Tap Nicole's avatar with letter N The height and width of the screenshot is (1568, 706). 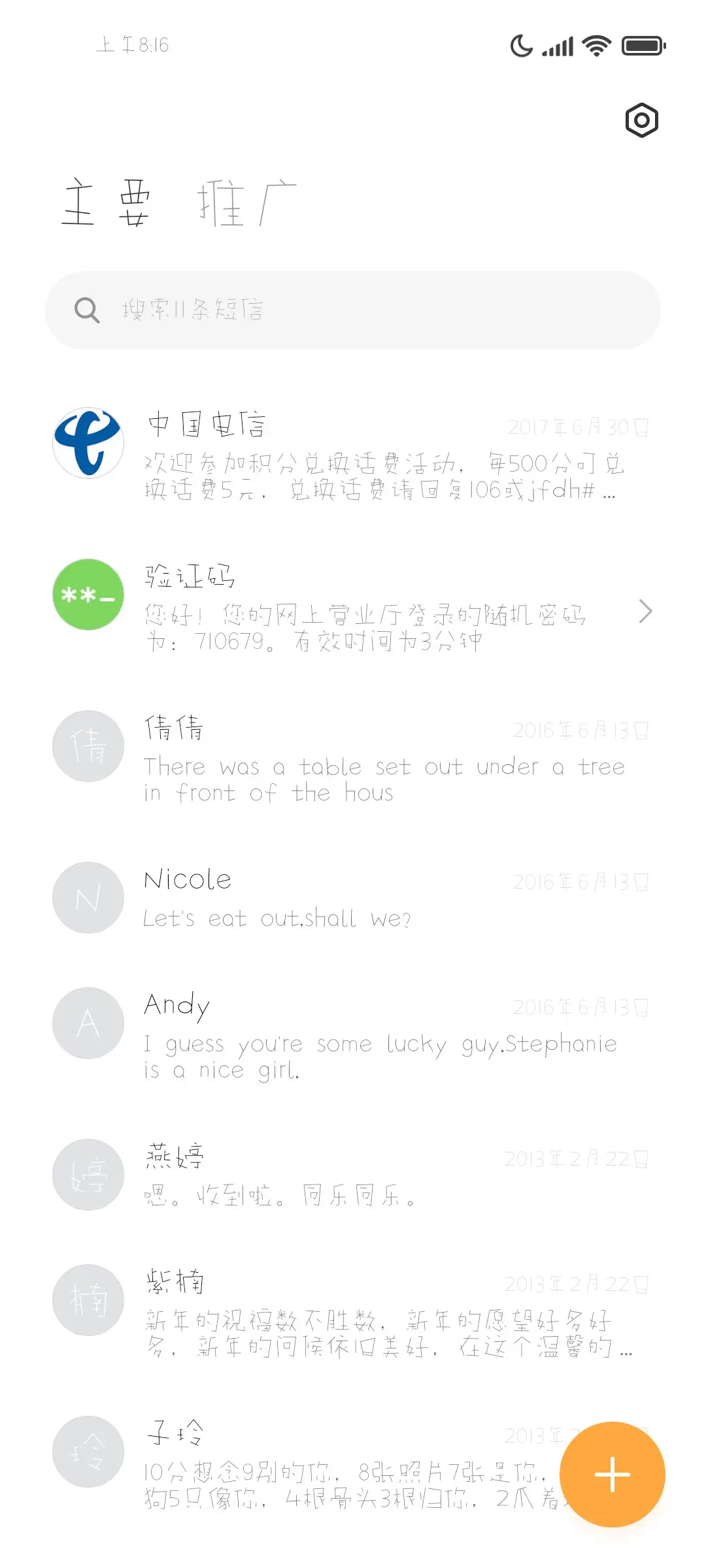click(88, 898)
